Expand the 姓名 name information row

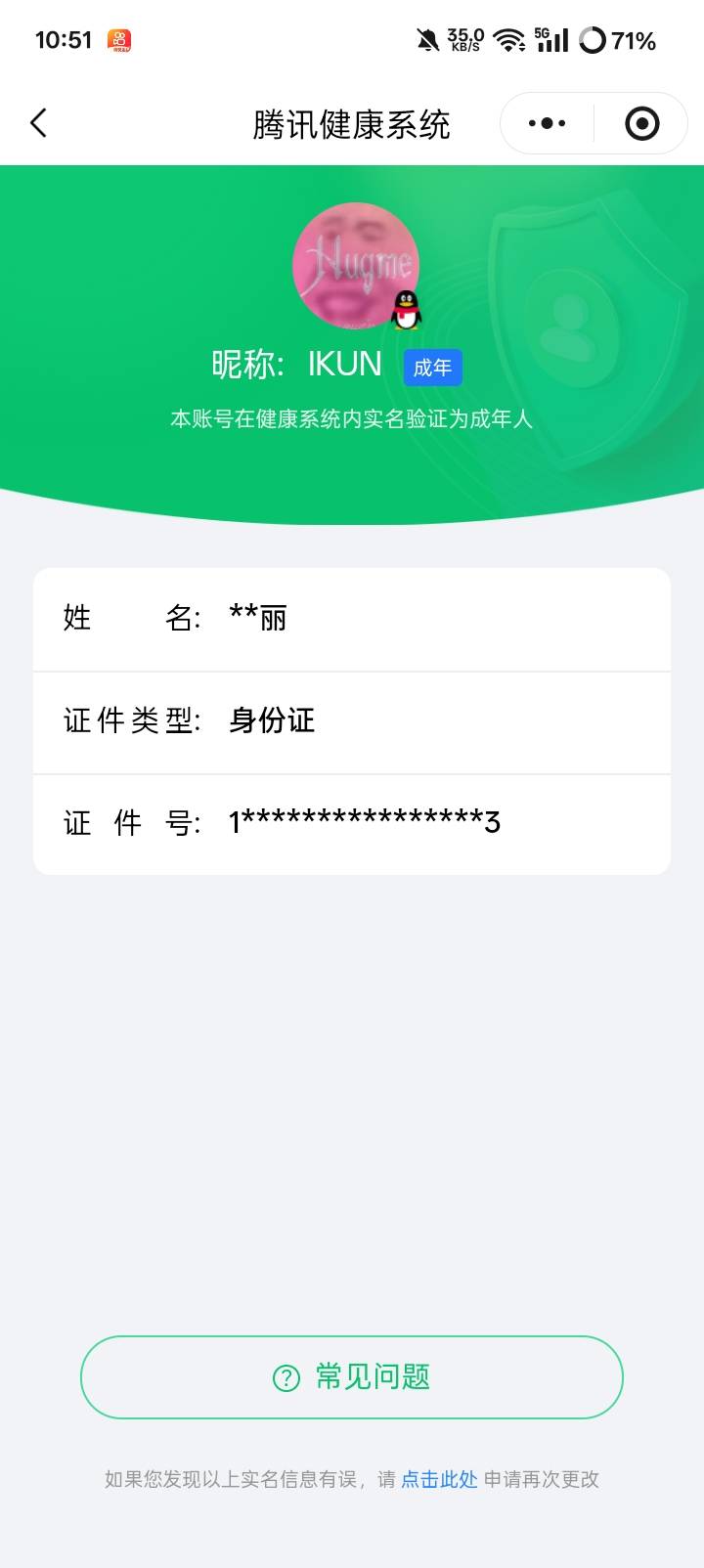(x=350, y=620)
